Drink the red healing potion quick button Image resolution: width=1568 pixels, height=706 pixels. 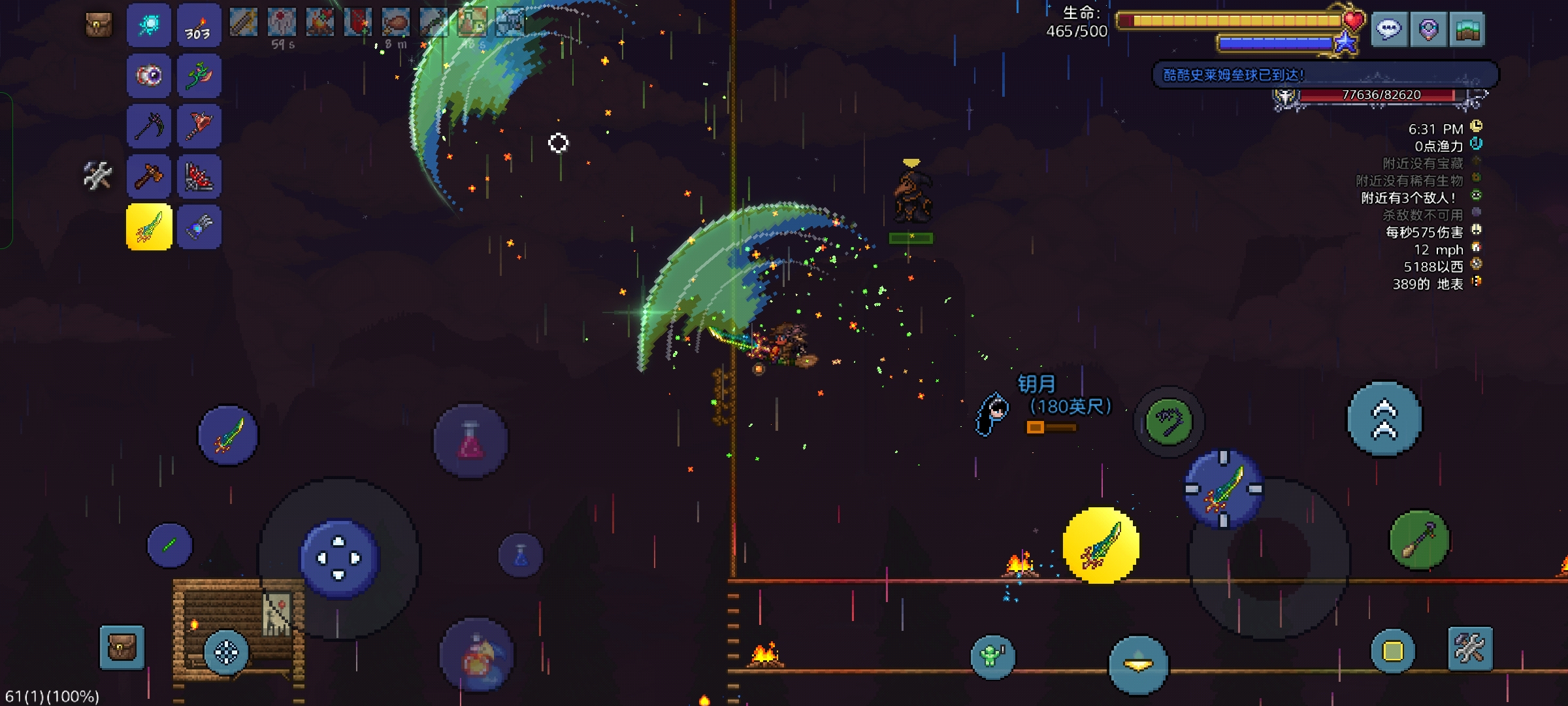pyautogui.click(x=470, y=440)
